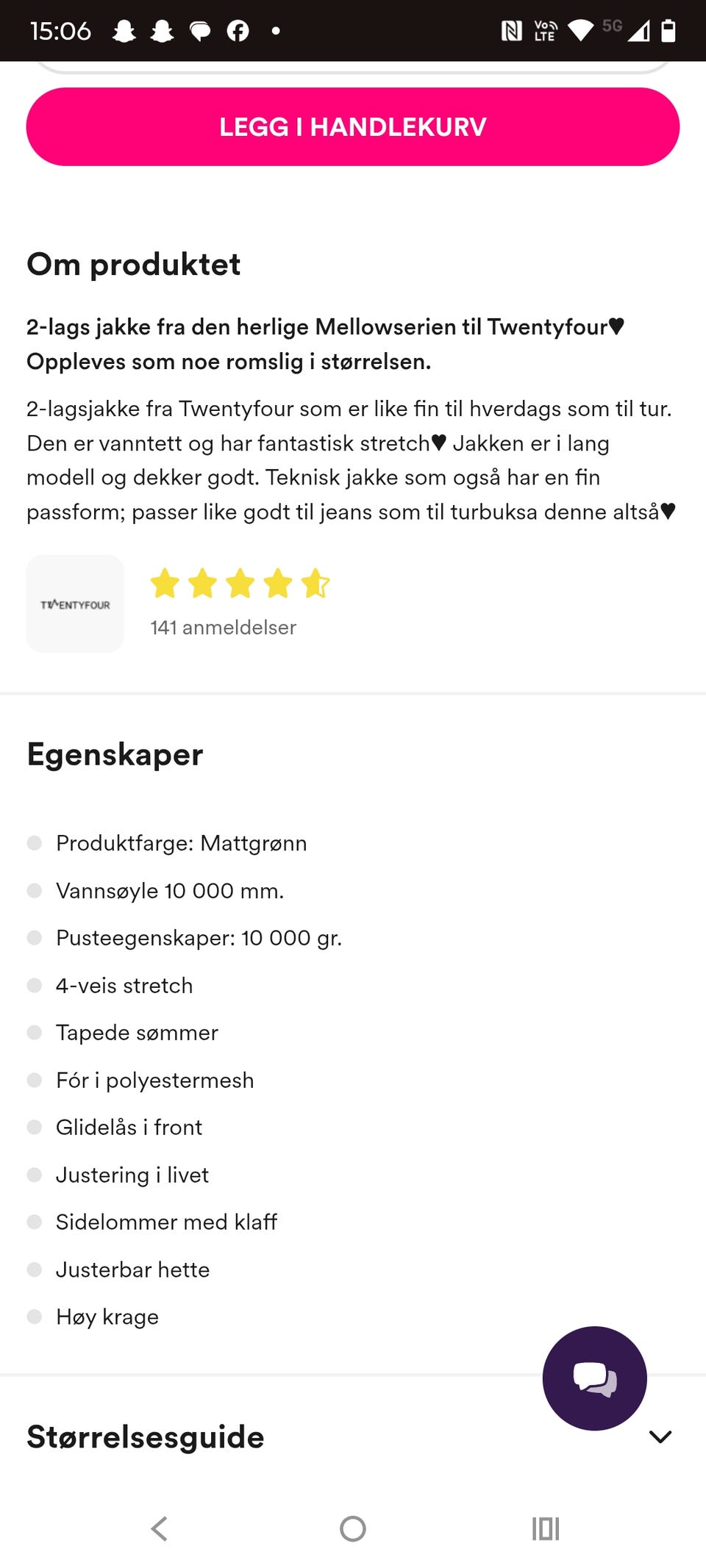Click the LEGG I HANDLEKURV button
Screen dimensions: 706x1568
[352, 126]
